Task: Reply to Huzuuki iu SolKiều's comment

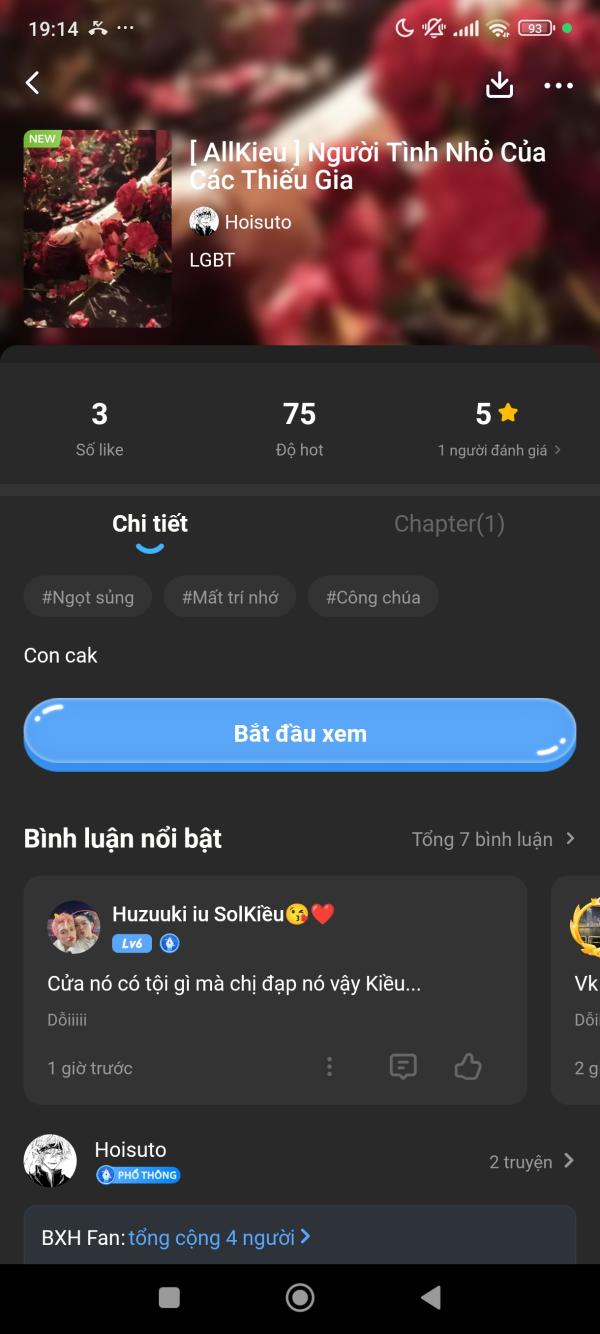Action: pyautogui.click(x=402, y=1067)
